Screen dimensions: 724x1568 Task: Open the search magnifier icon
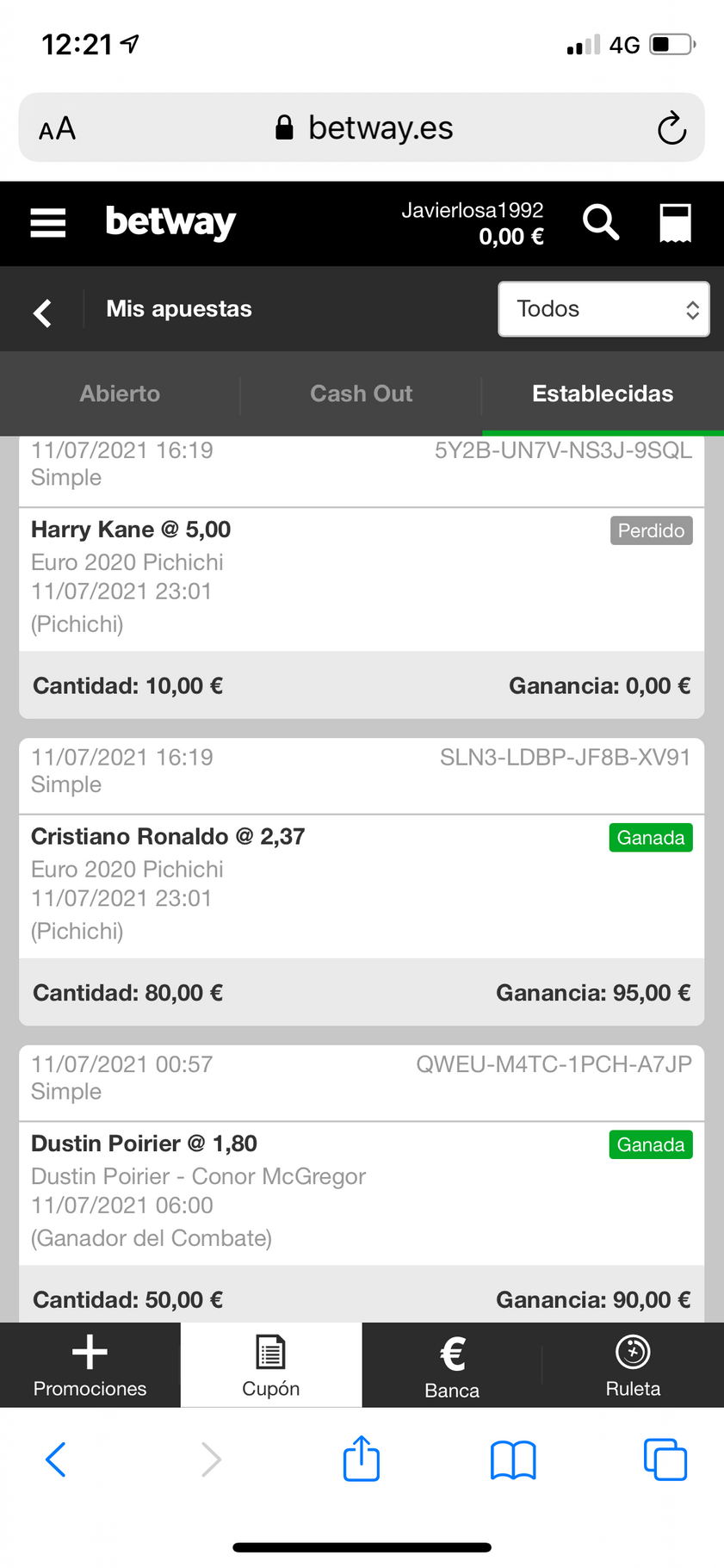click(x=601, y=222)
